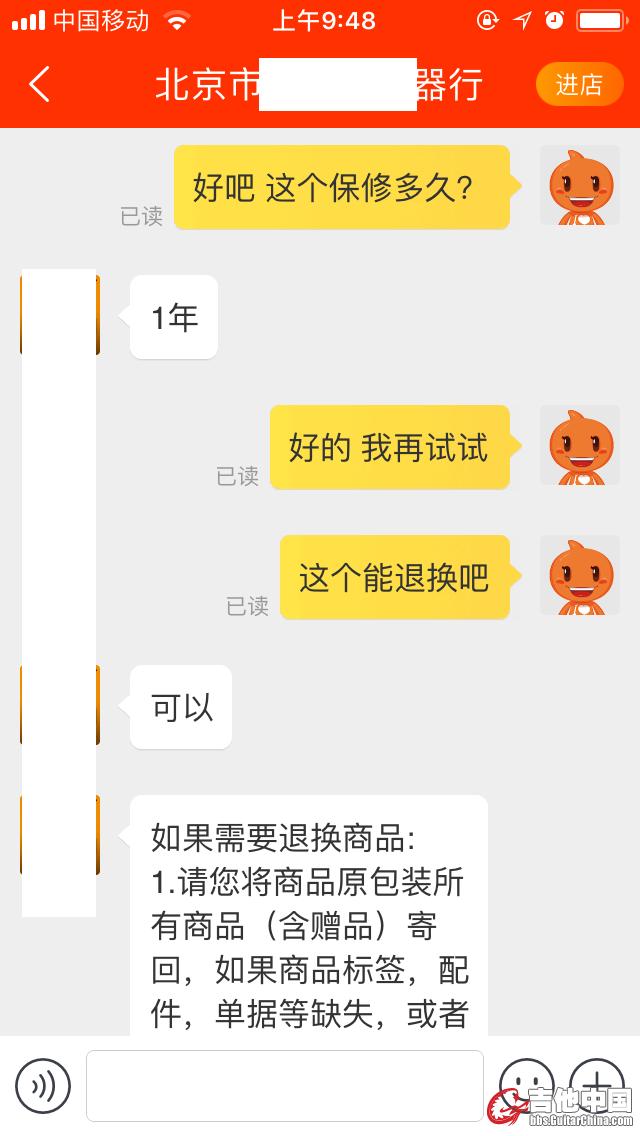Screen dimensions: 640x1136
Task: Tap the message text input field
Action: (x=284, y=1085)
